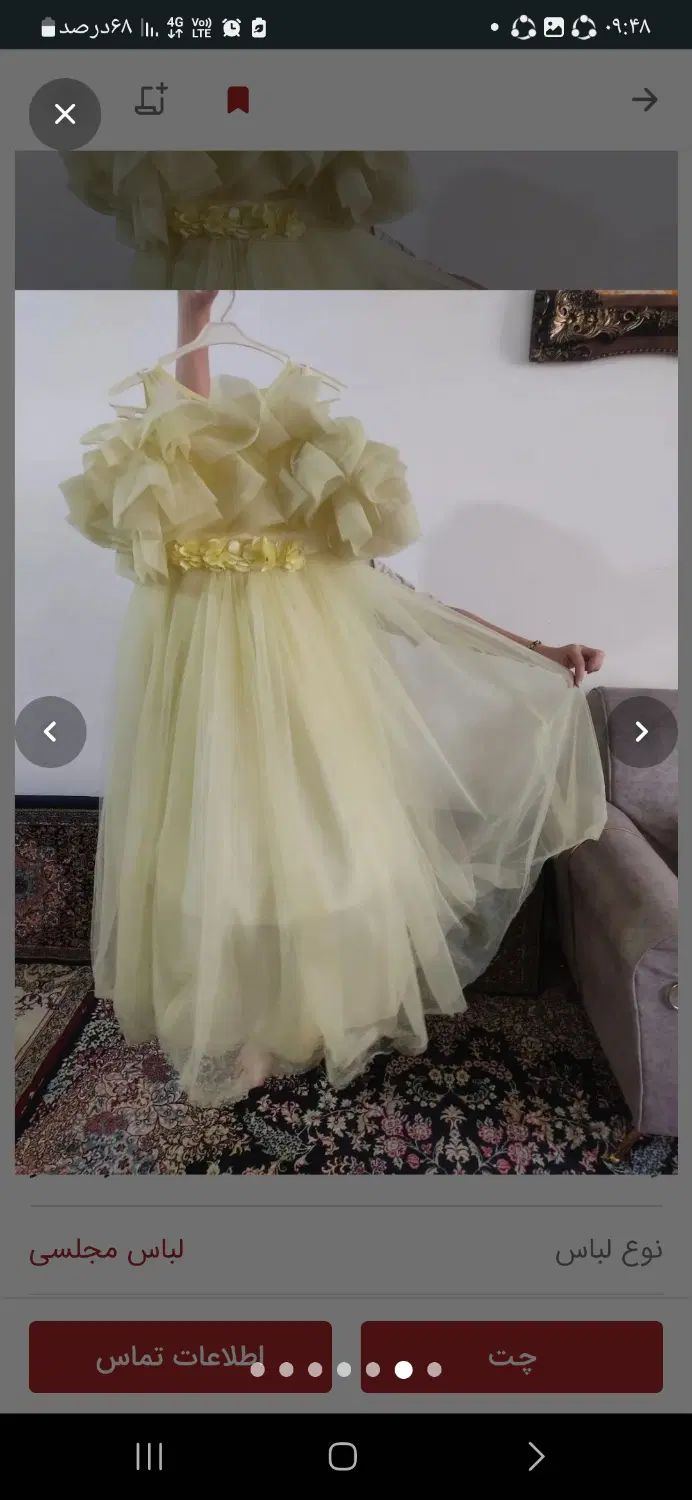
Task: Go to the previous photo
Action: coord(50,732)
